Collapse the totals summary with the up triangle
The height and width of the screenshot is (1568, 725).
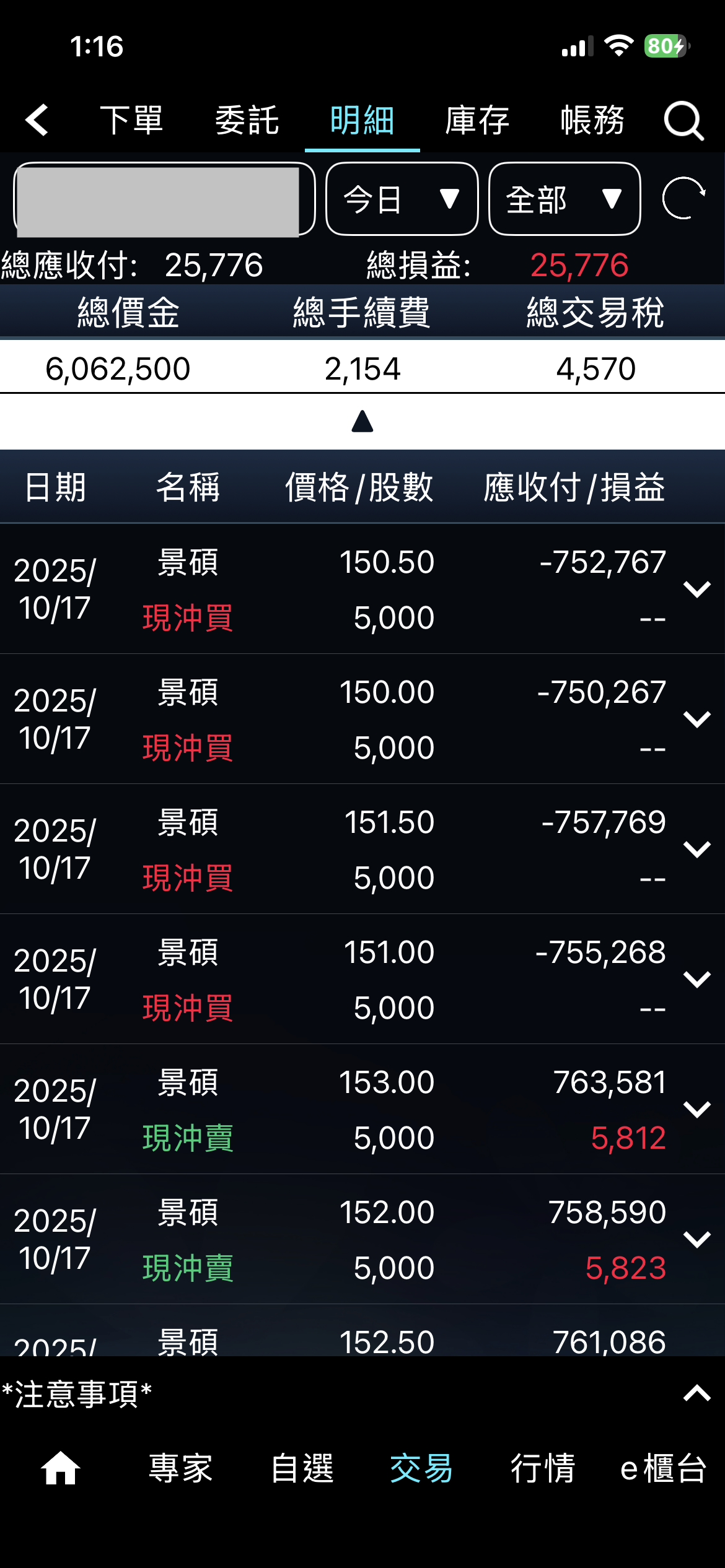point(362,422)
